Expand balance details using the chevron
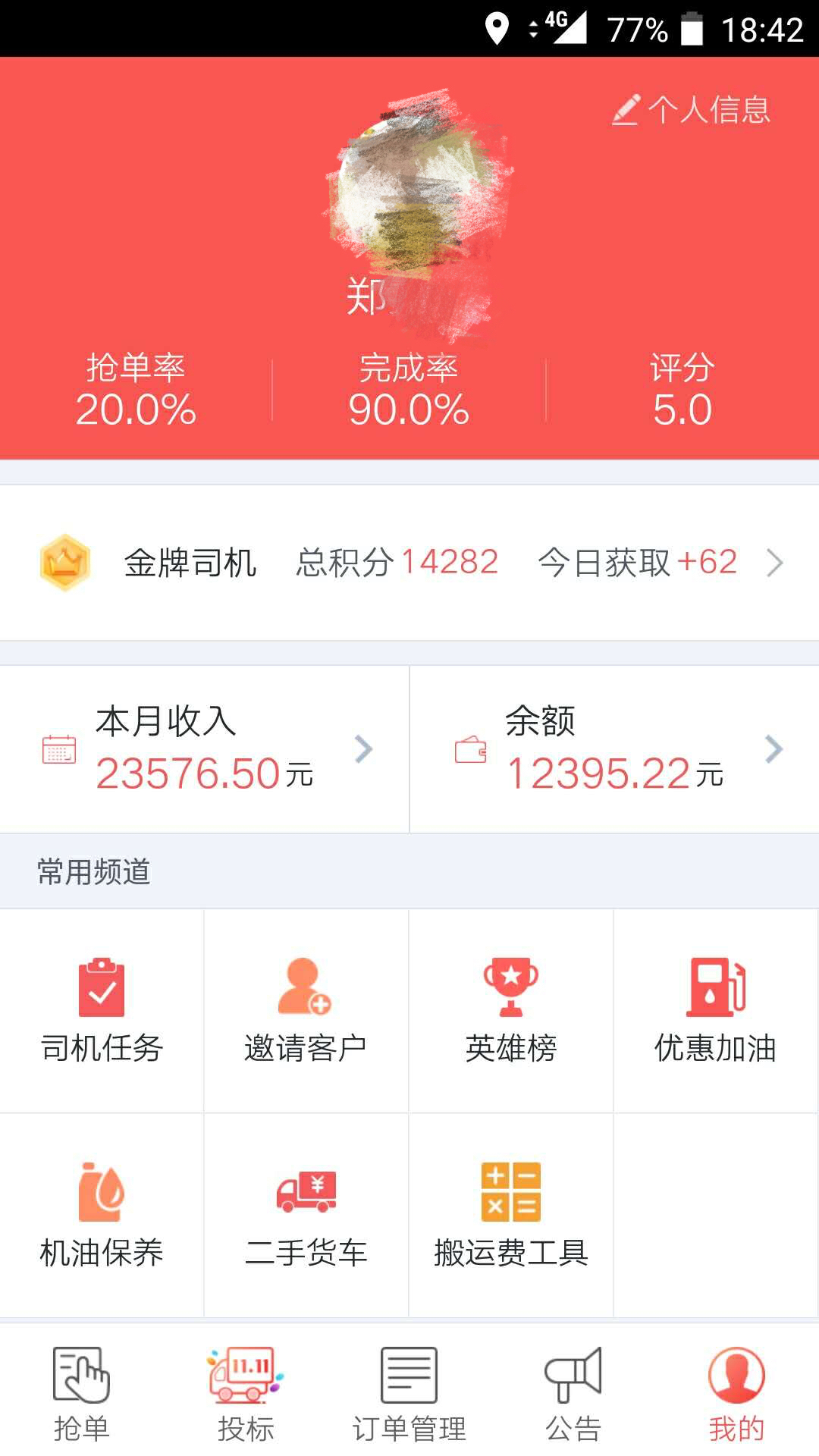This screenshot has width=819, height=1456. 775,749
